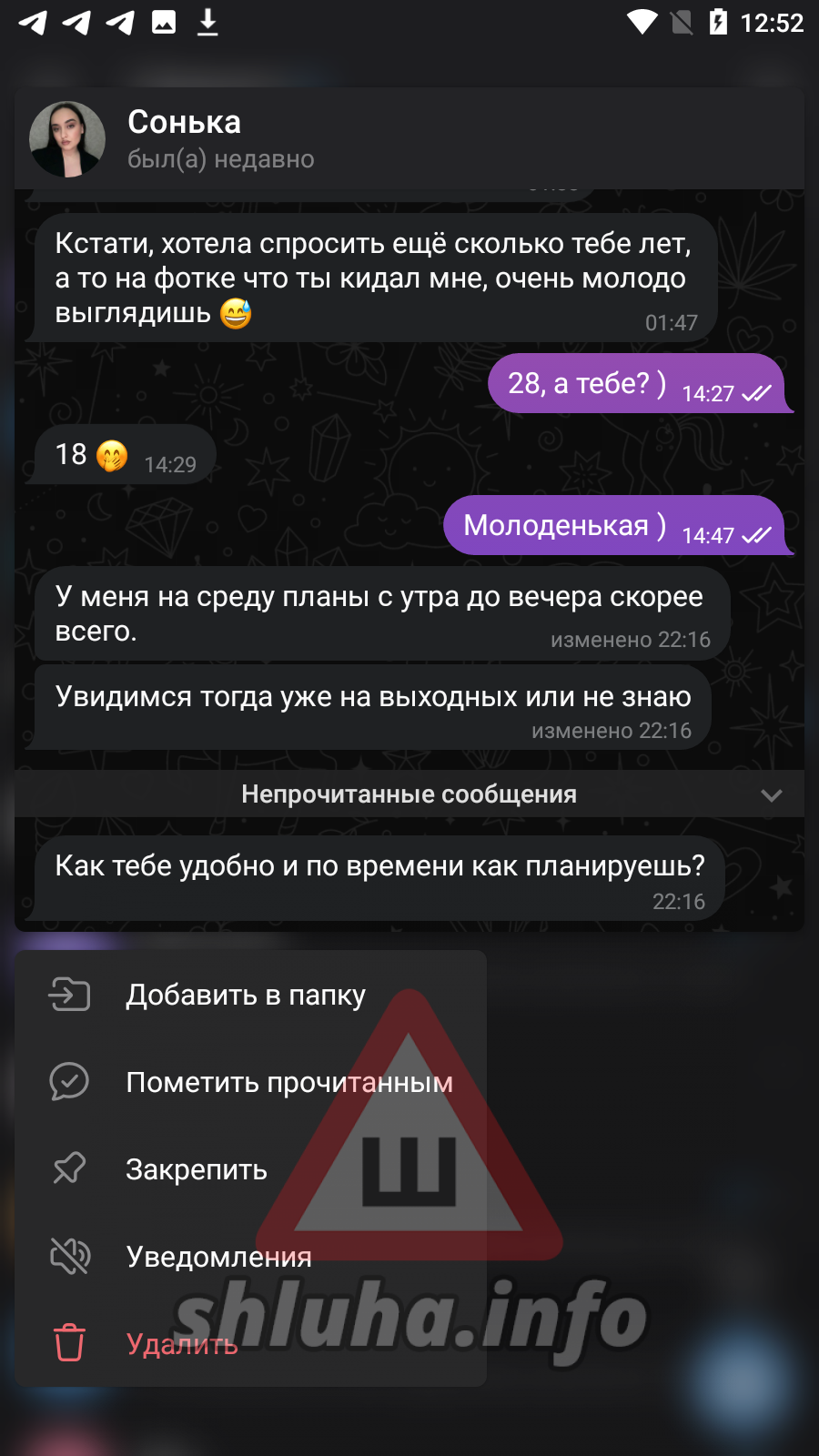Open Сонька's profile avatar
The height and width of the screenshot is (1456, 819).
point(67,139)
